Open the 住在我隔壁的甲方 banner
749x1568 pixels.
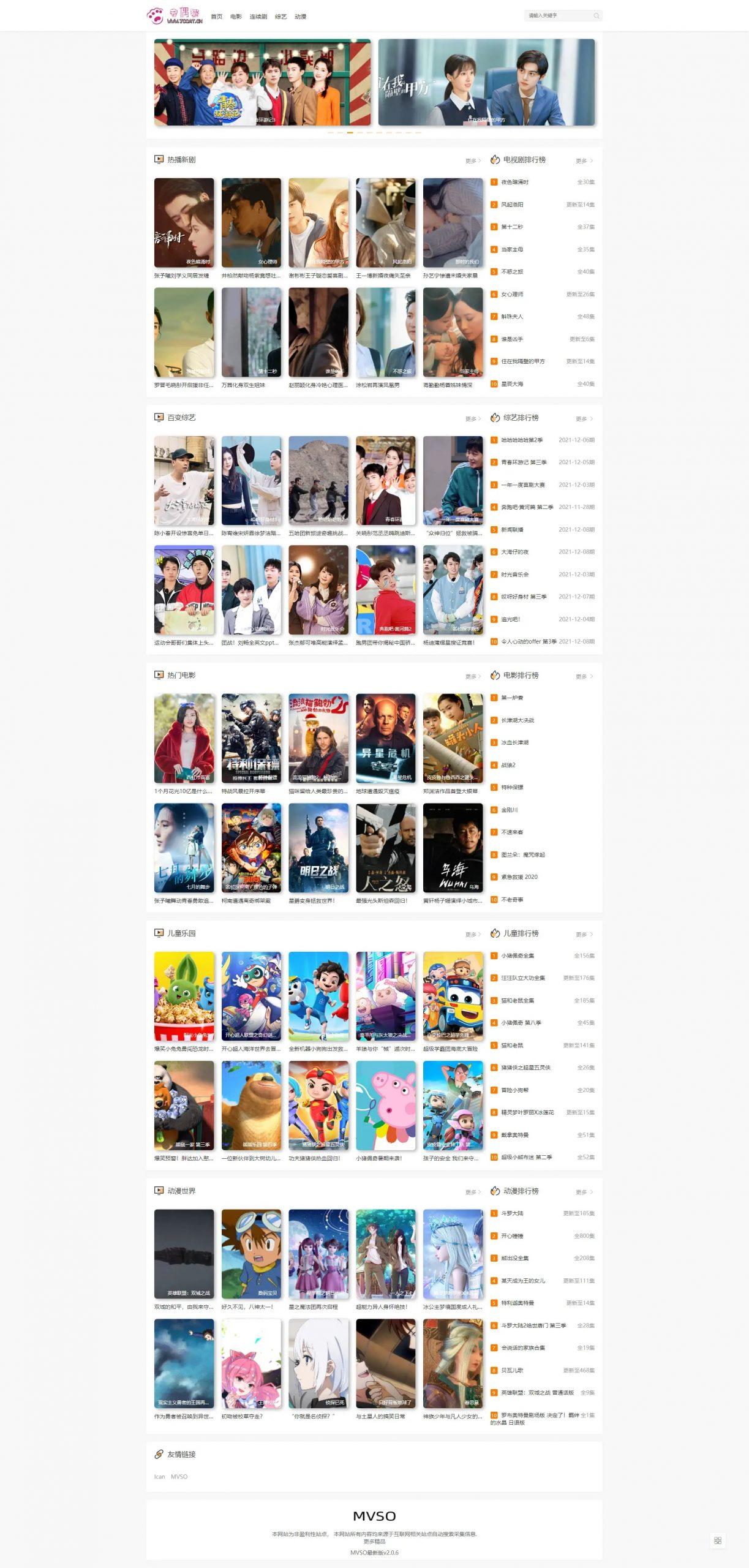(x=486, y=83)
